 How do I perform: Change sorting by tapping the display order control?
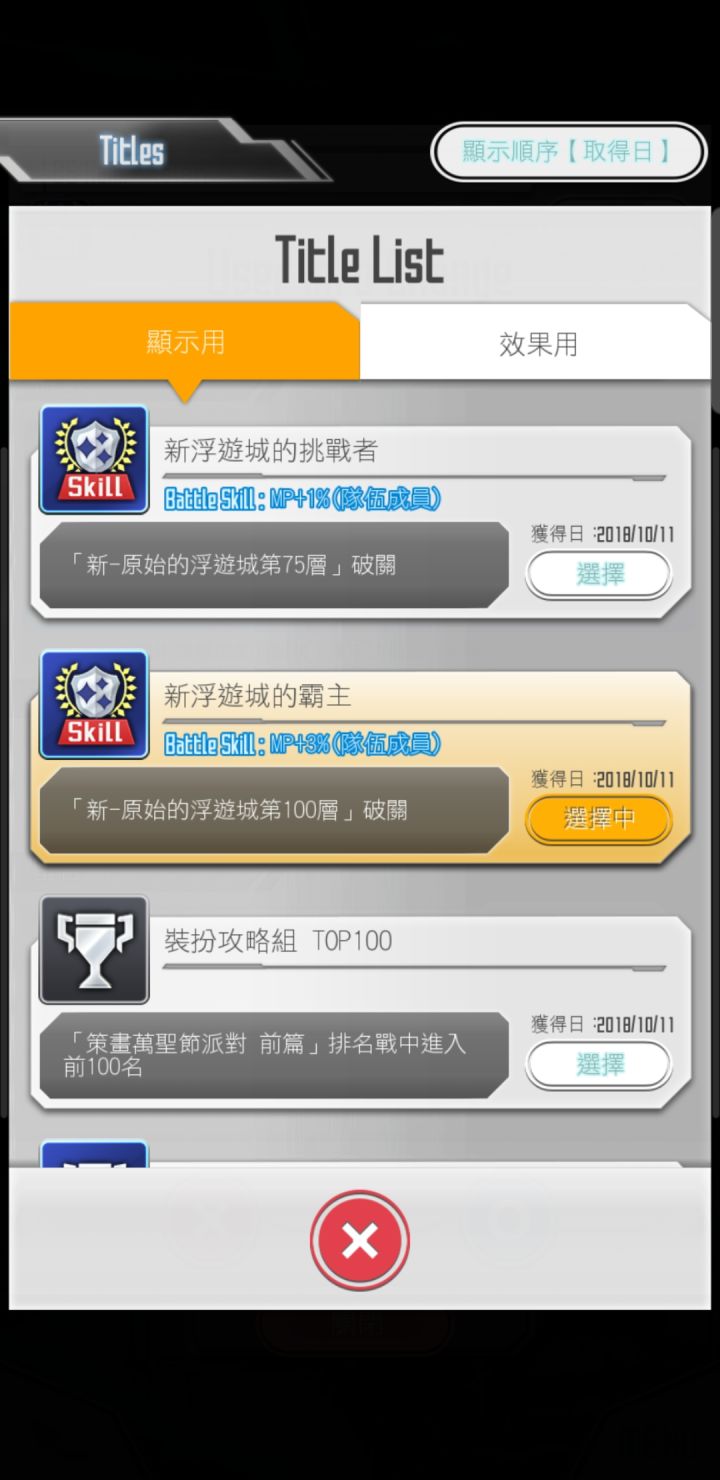pyautogui.click(x=567, y=151)
